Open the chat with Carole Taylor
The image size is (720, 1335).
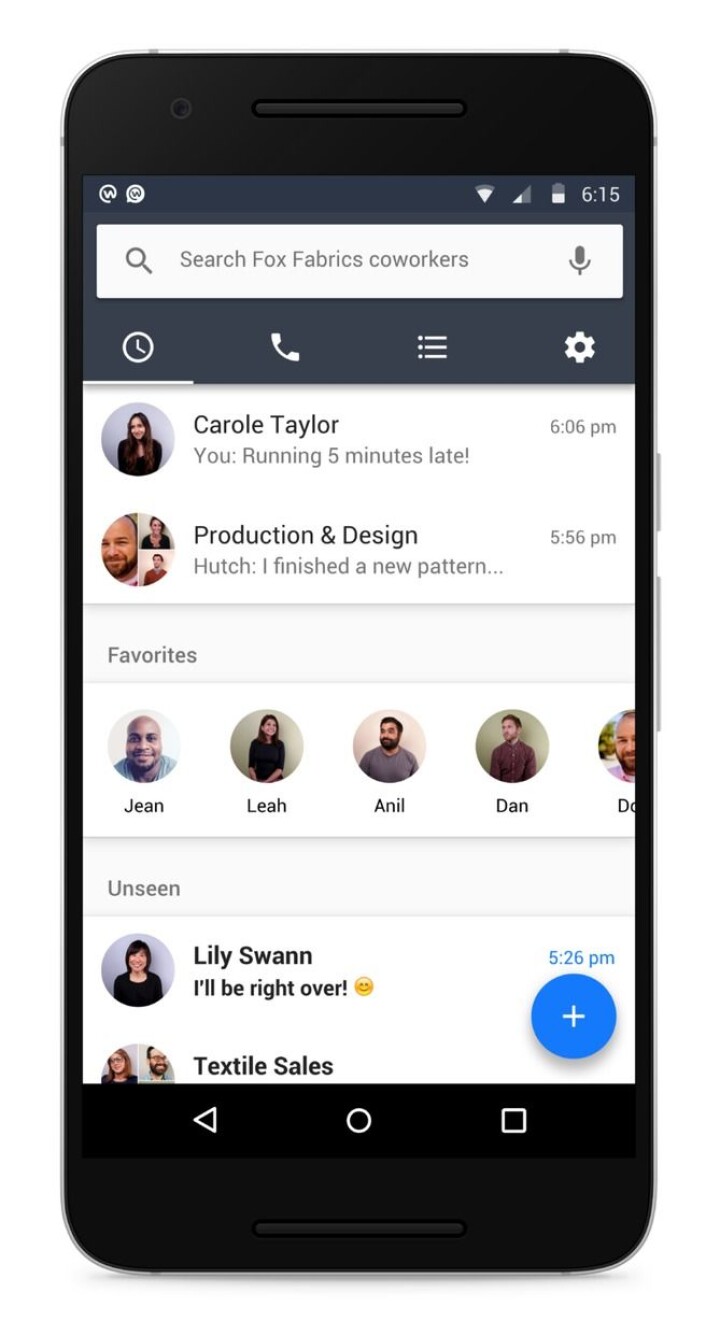(358, 440)
